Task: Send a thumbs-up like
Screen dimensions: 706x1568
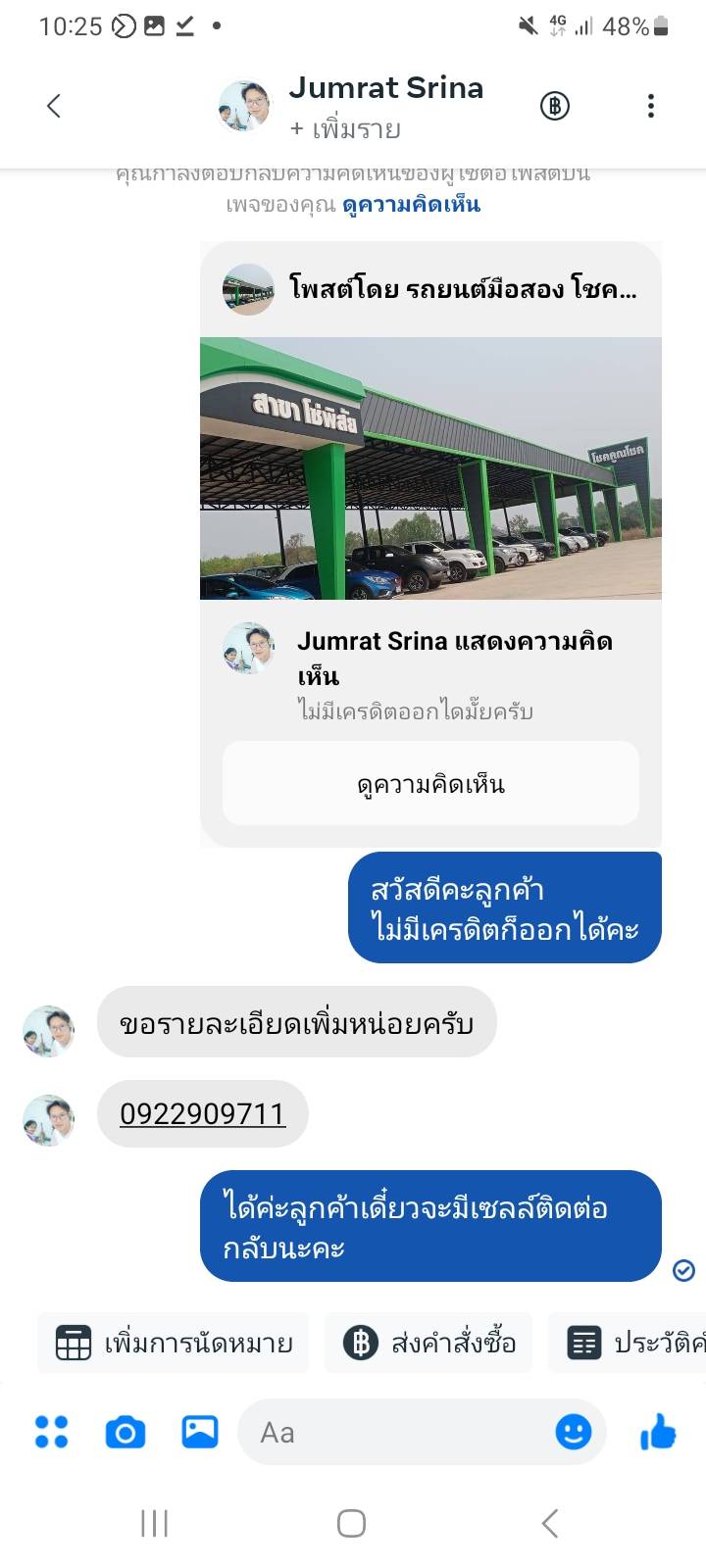Action: click(658, 1432)
